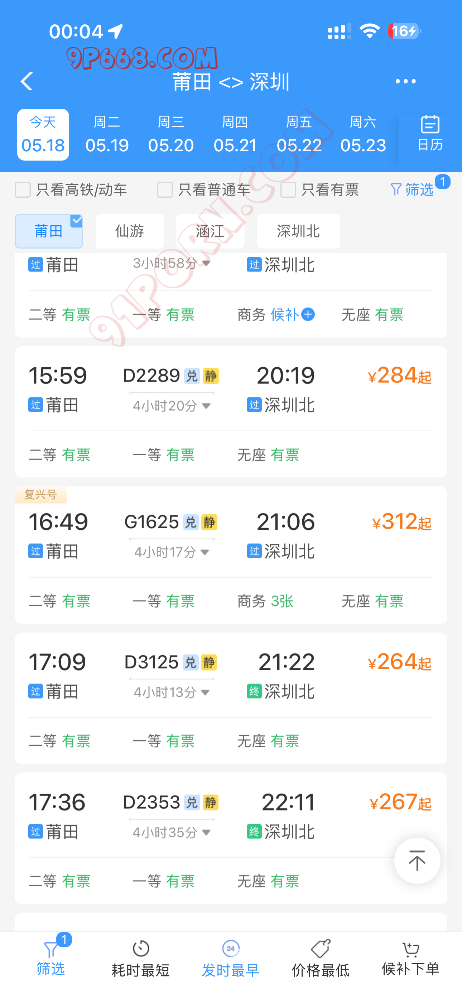
Task: Open the three-dot overflow menu
Action: (406, 82)
